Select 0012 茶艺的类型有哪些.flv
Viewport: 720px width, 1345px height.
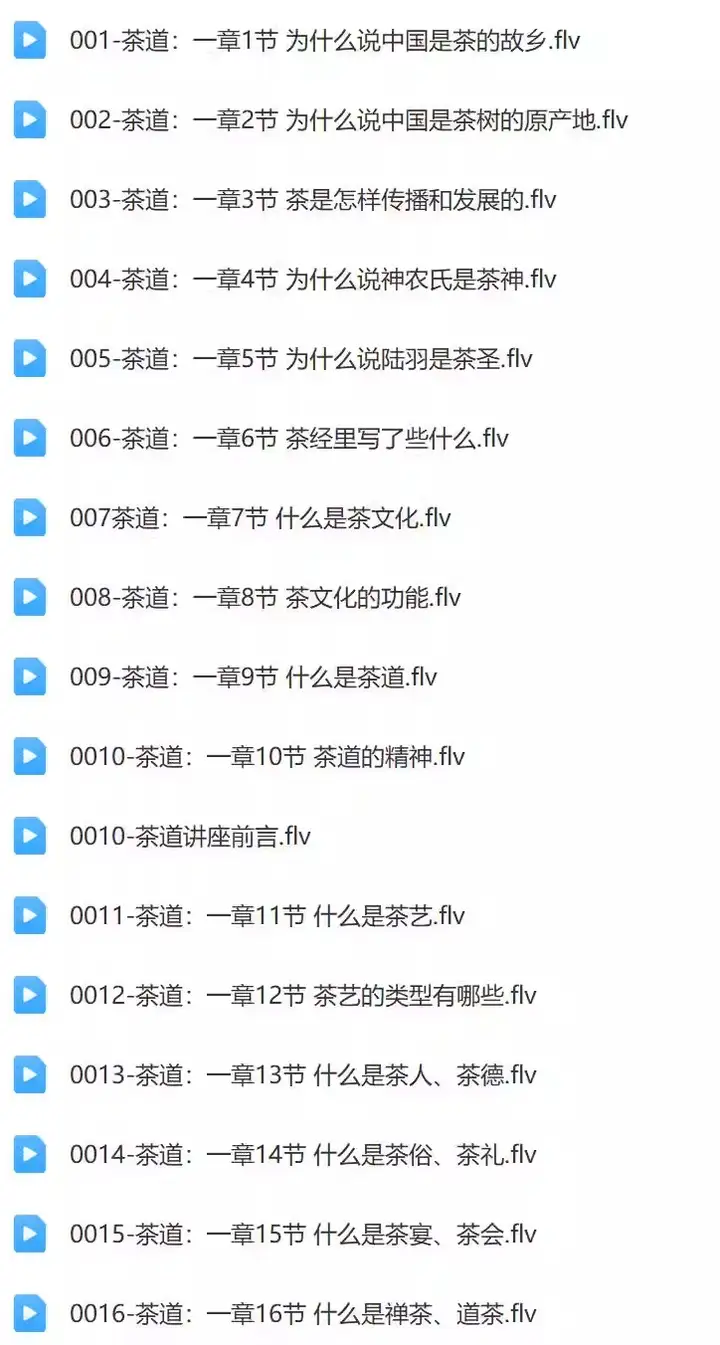[x=302, y=996]
